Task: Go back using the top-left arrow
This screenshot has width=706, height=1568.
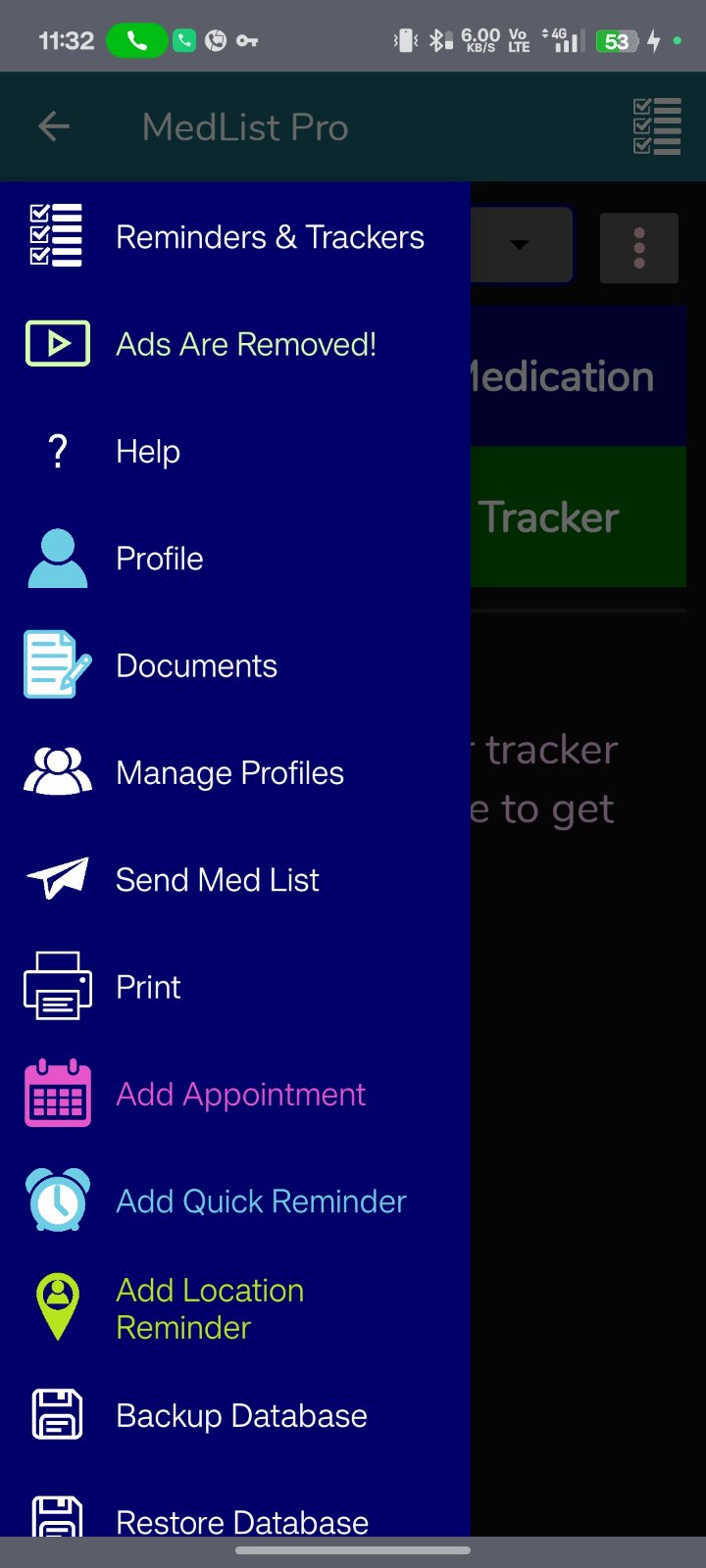Action: [x=54, y=126]
